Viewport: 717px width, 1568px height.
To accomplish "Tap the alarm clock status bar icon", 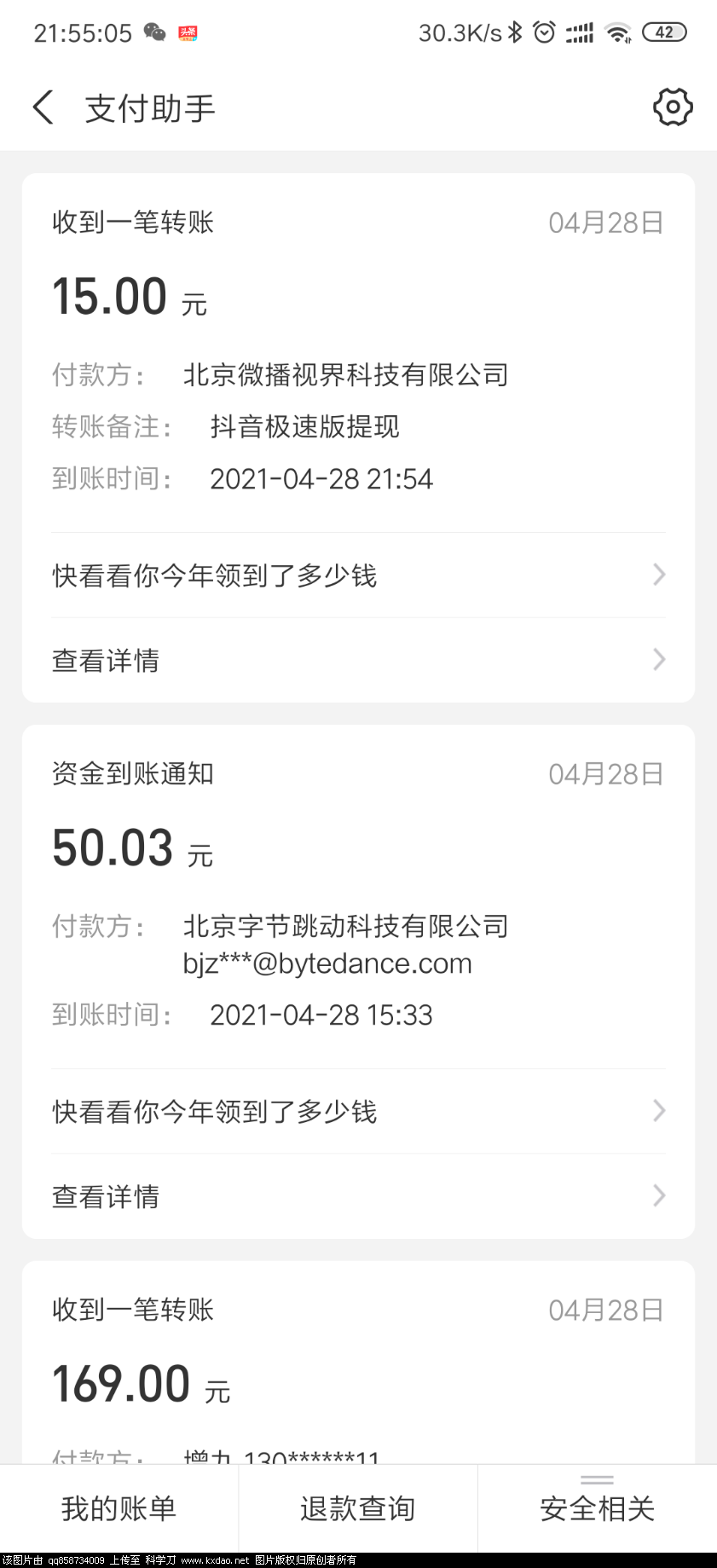I will [545, 32].
